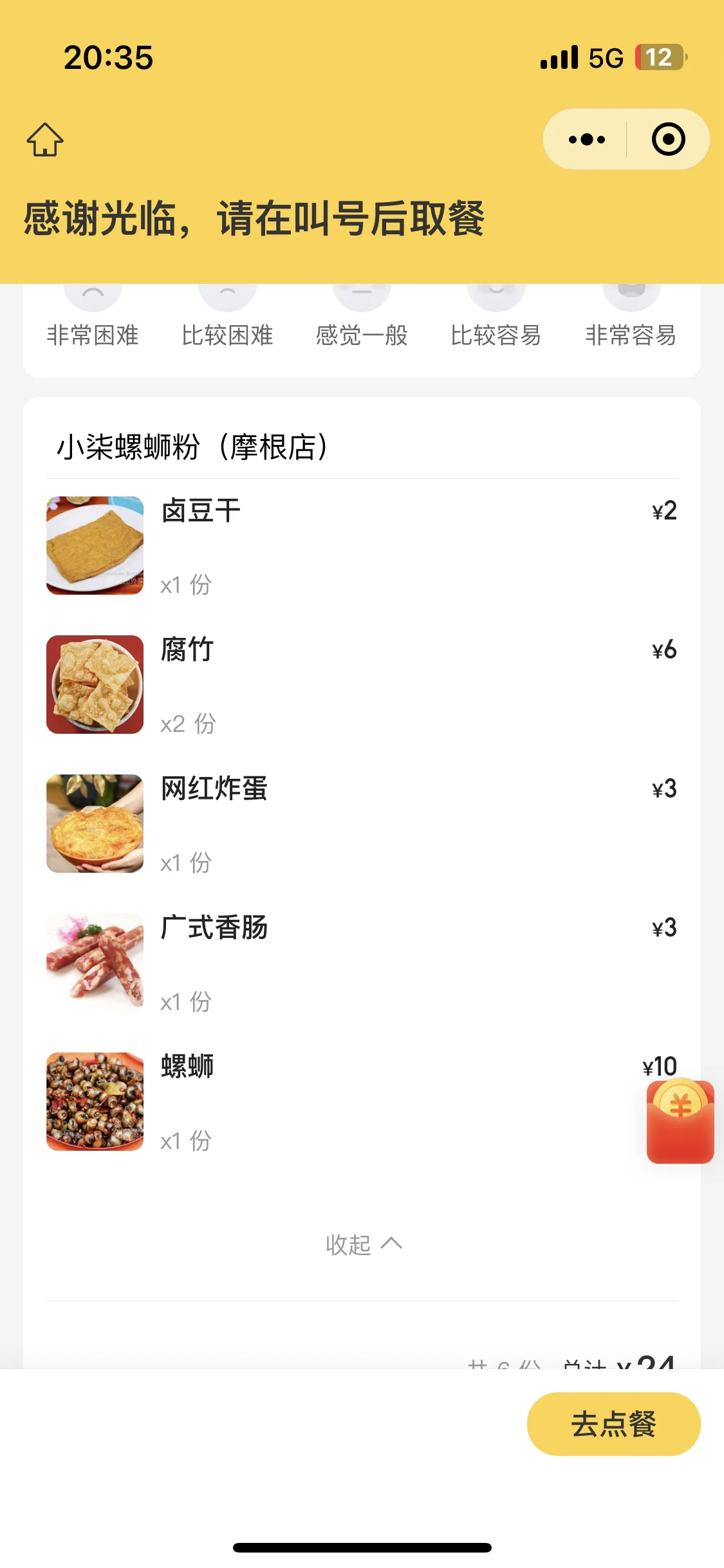Viewport: 724px width, 1568px height.
Task: Go to the home page icon
Action: [x=45, y=139]
